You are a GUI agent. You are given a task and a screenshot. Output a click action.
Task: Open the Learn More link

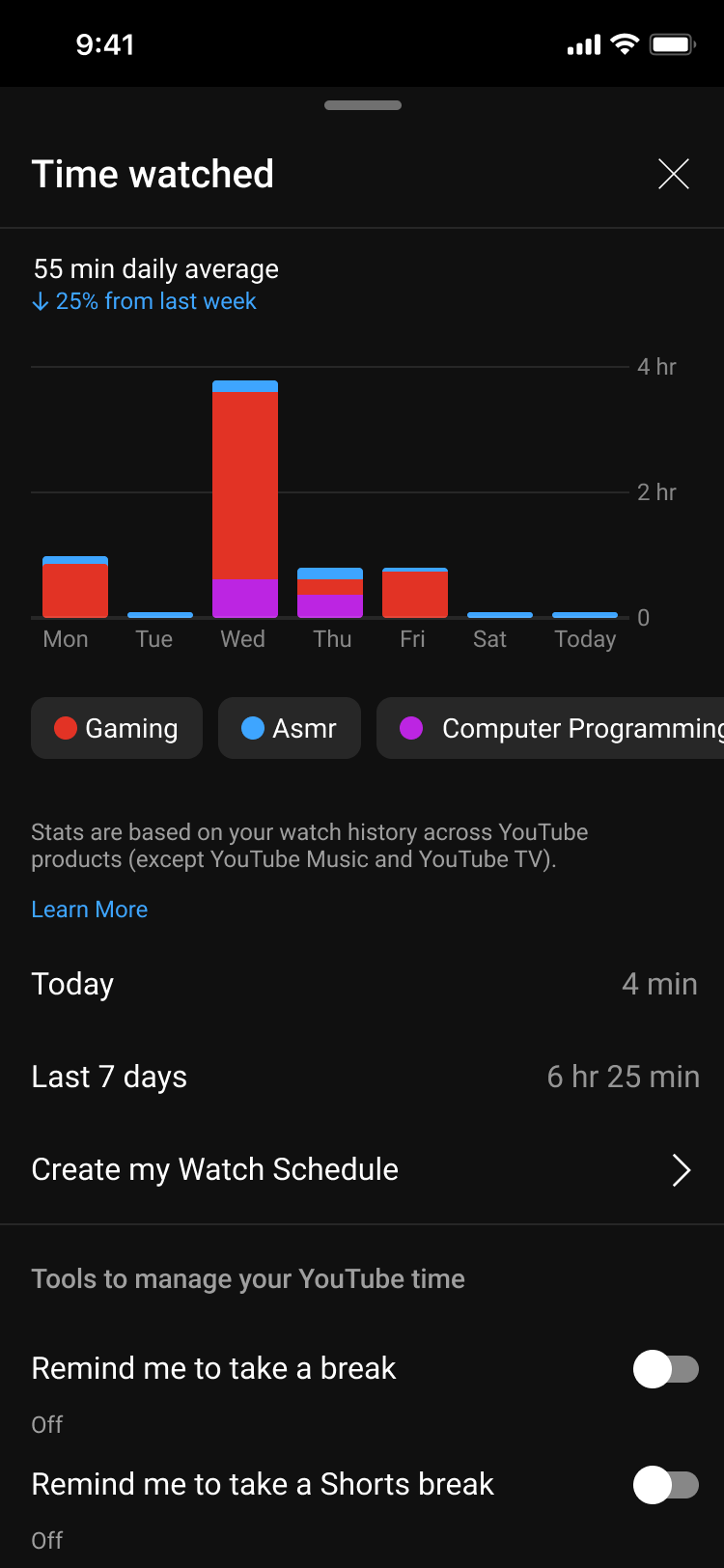point(89,909)
